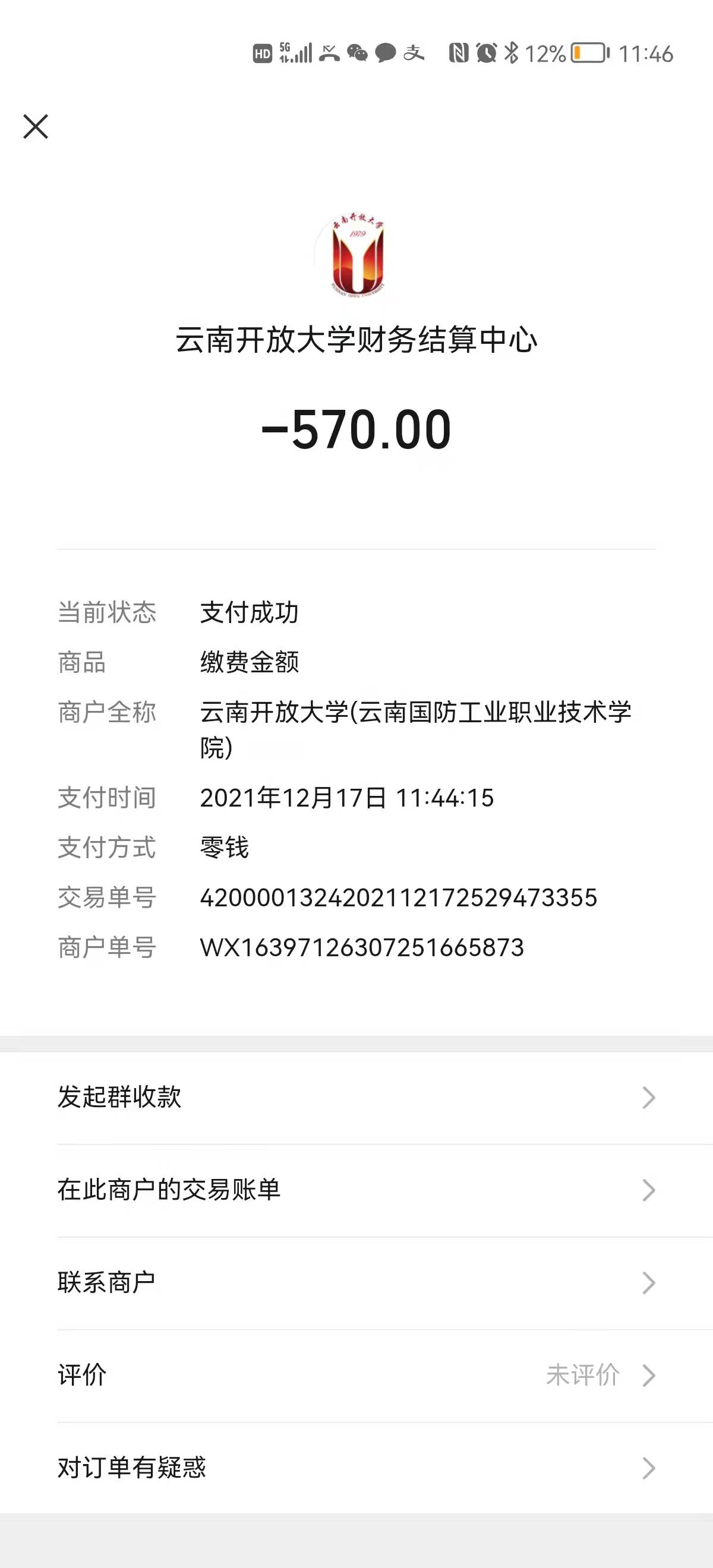View 在此商户的交易账单 transaction bills

pos(356,1190)
